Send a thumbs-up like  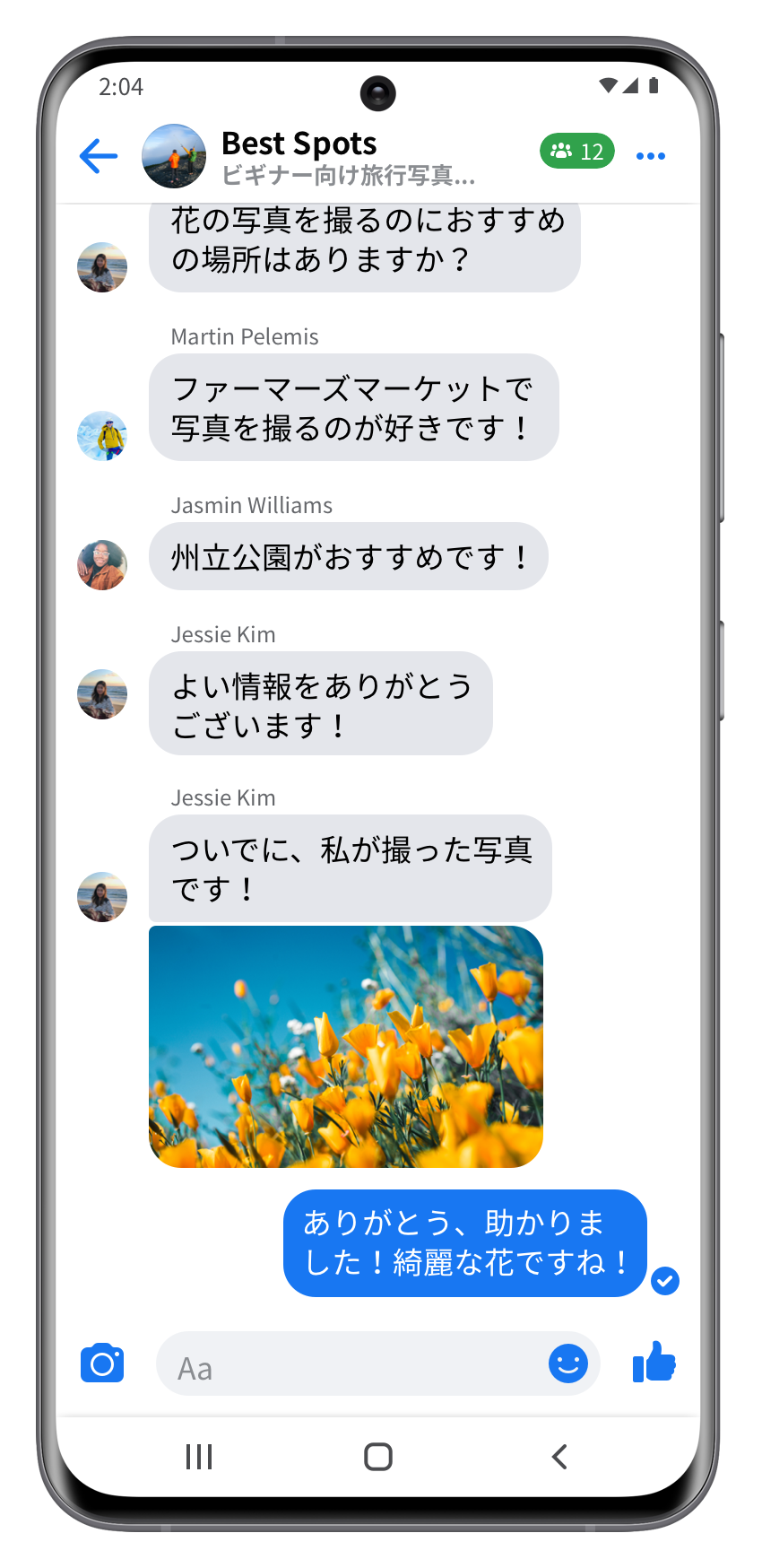654,1363
